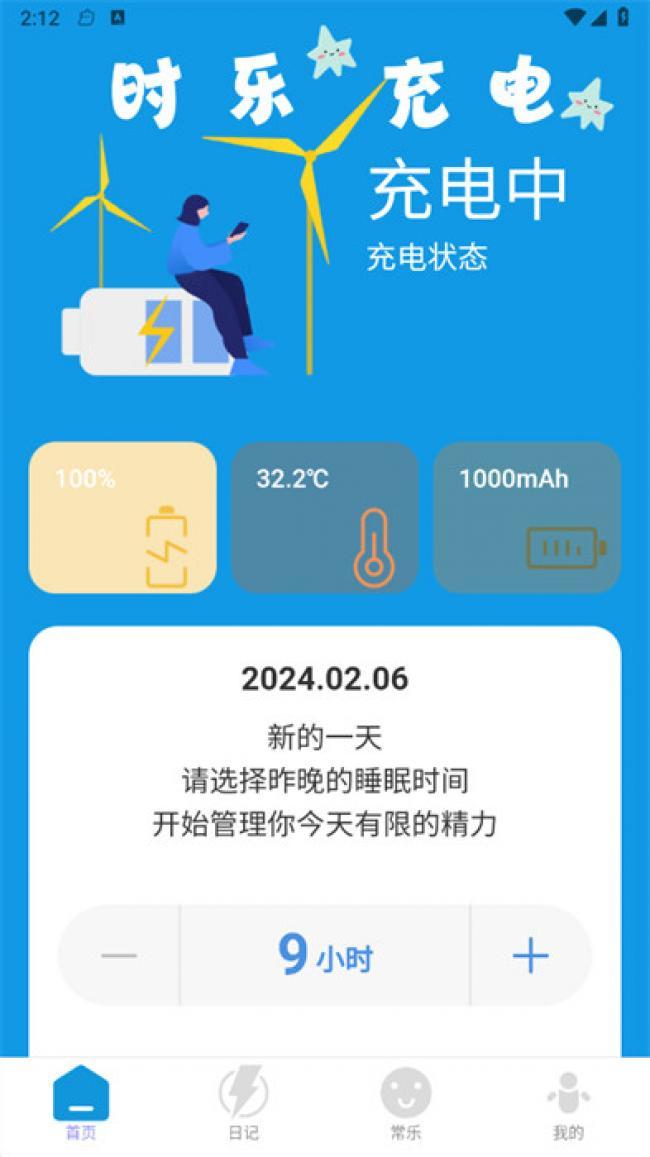Open the 32.2℃ temperature card
Screen dimensions: 650x1157
(x=325, y=518)
